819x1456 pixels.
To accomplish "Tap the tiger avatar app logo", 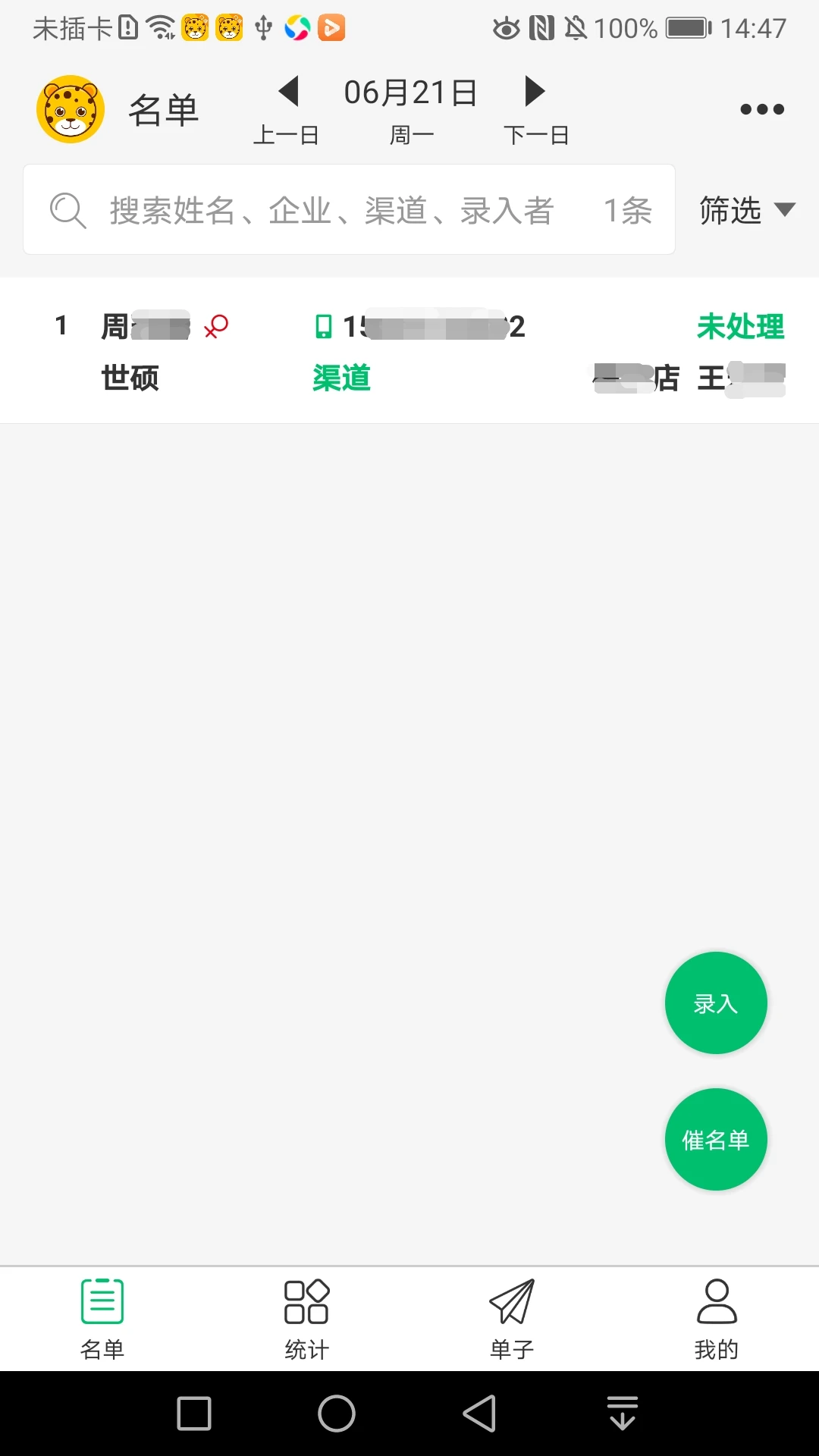I will (69, 108).
